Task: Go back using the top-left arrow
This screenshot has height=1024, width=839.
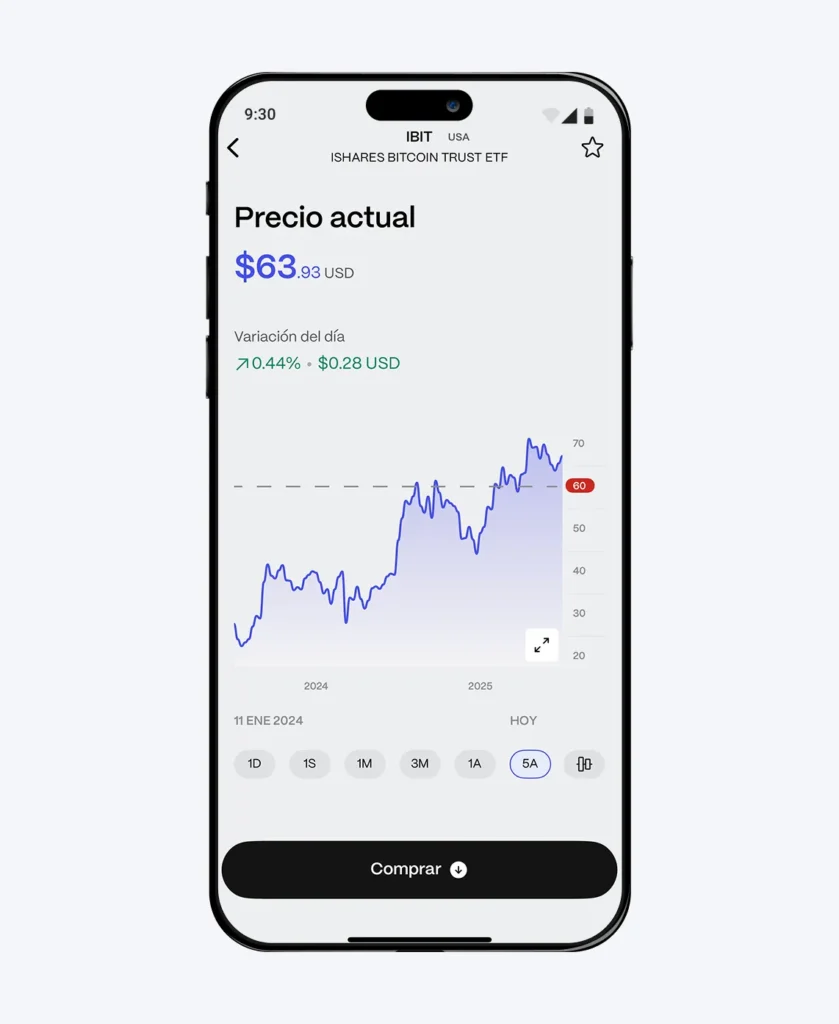Action: tap(233, 148)
